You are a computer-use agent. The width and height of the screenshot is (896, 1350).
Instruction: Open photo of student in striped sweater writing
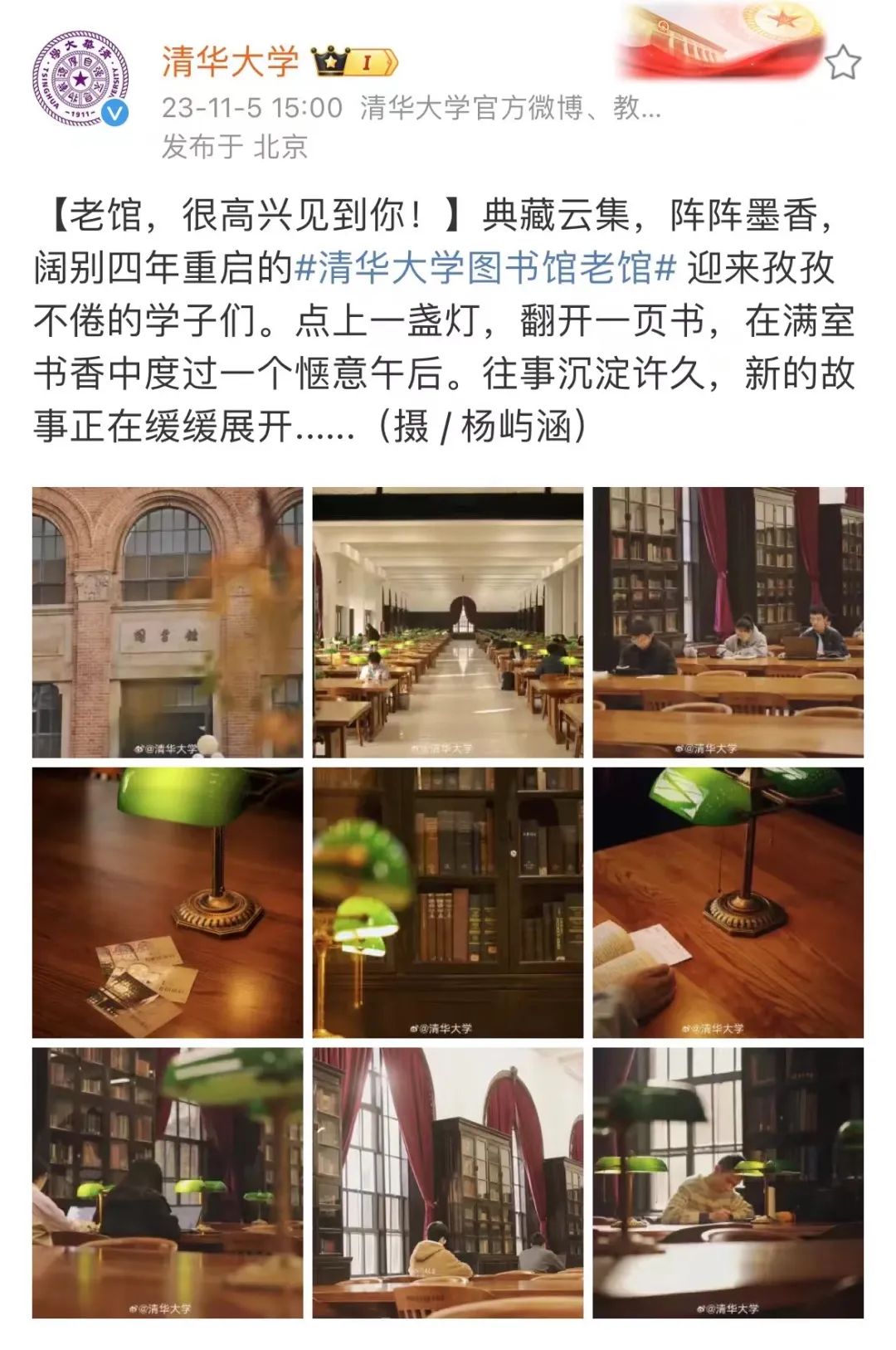(x=728, y=1182)
